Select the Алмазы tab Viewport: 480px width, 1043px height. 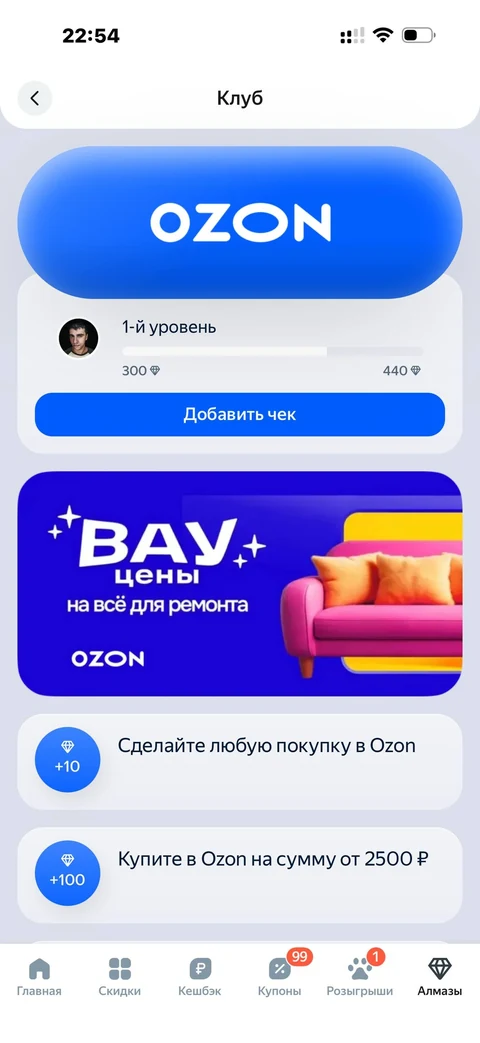(x=439, y=976)
